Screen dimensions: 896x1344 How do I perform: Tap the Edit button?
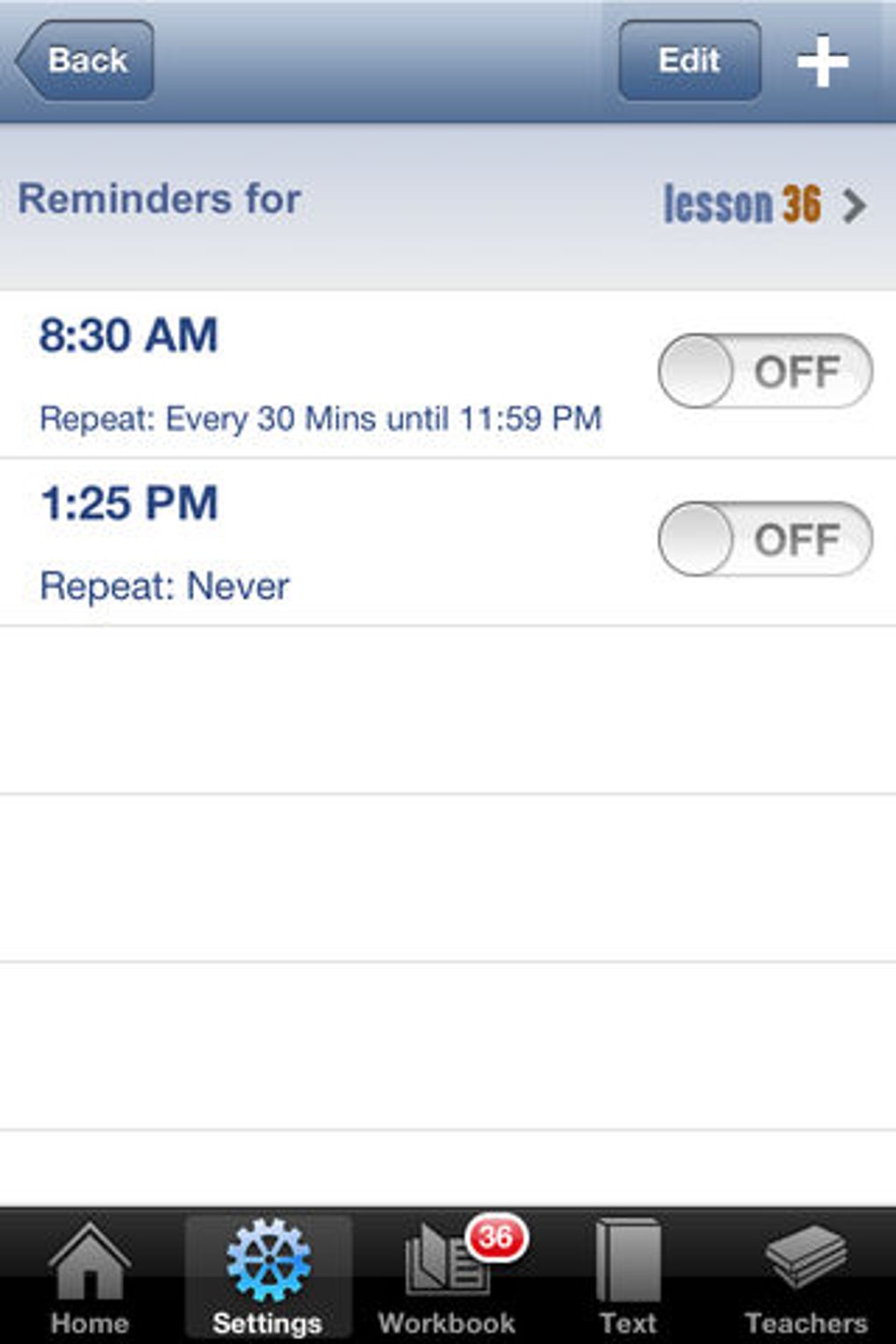tap(690, 61)
